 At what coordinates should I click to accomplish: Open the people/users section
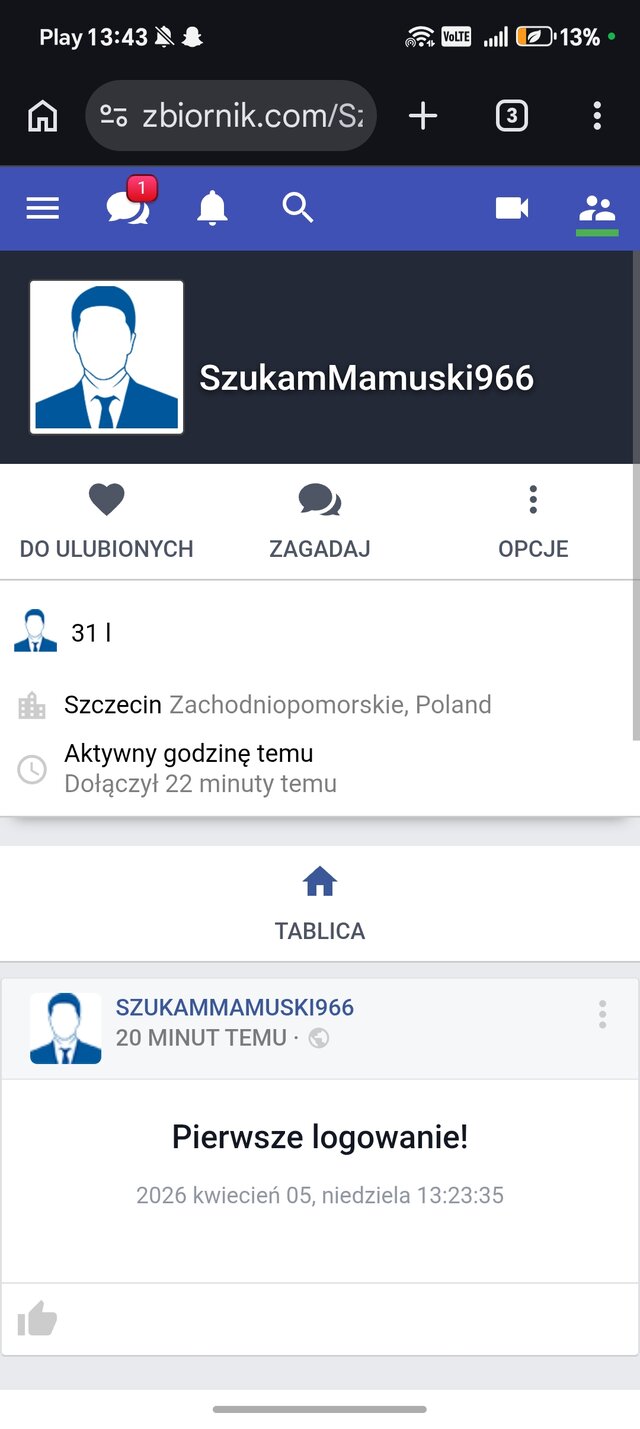[597, 209]
